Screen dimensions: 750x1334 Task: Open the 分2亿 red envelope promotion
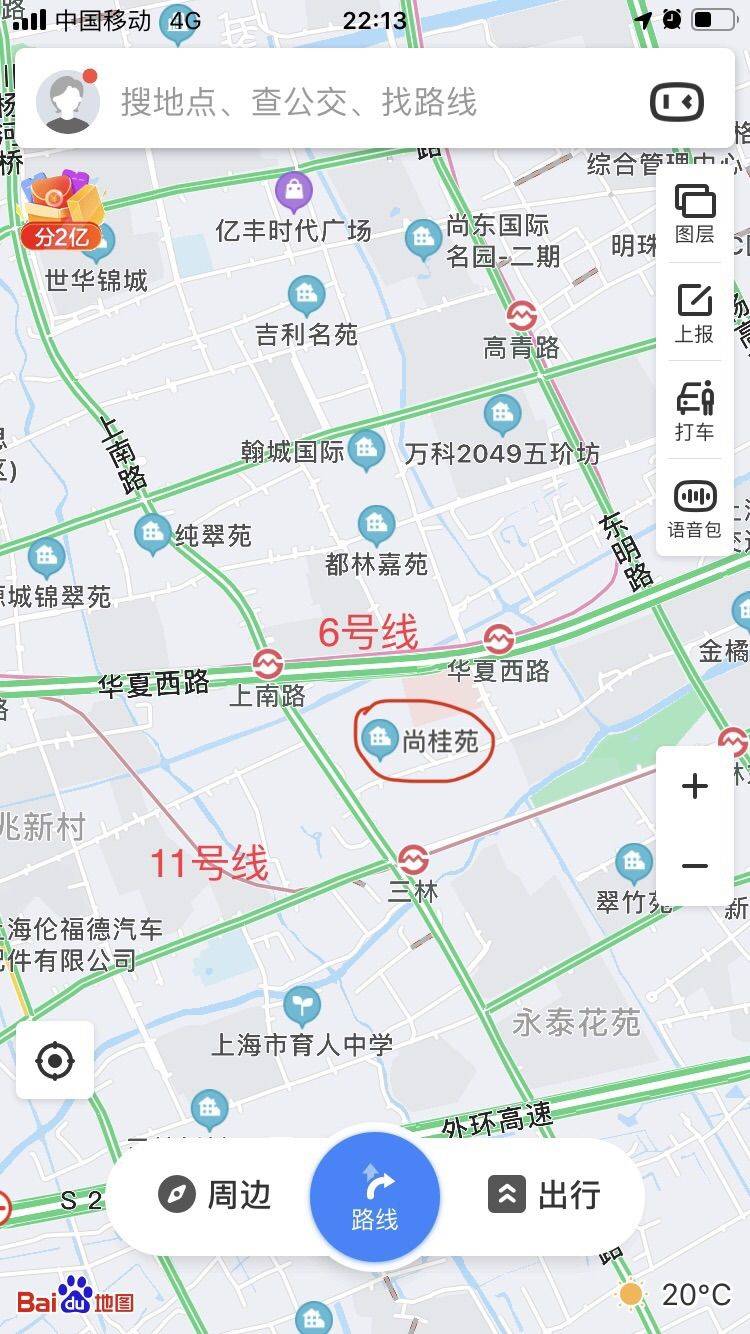click(x=62, y=210)
